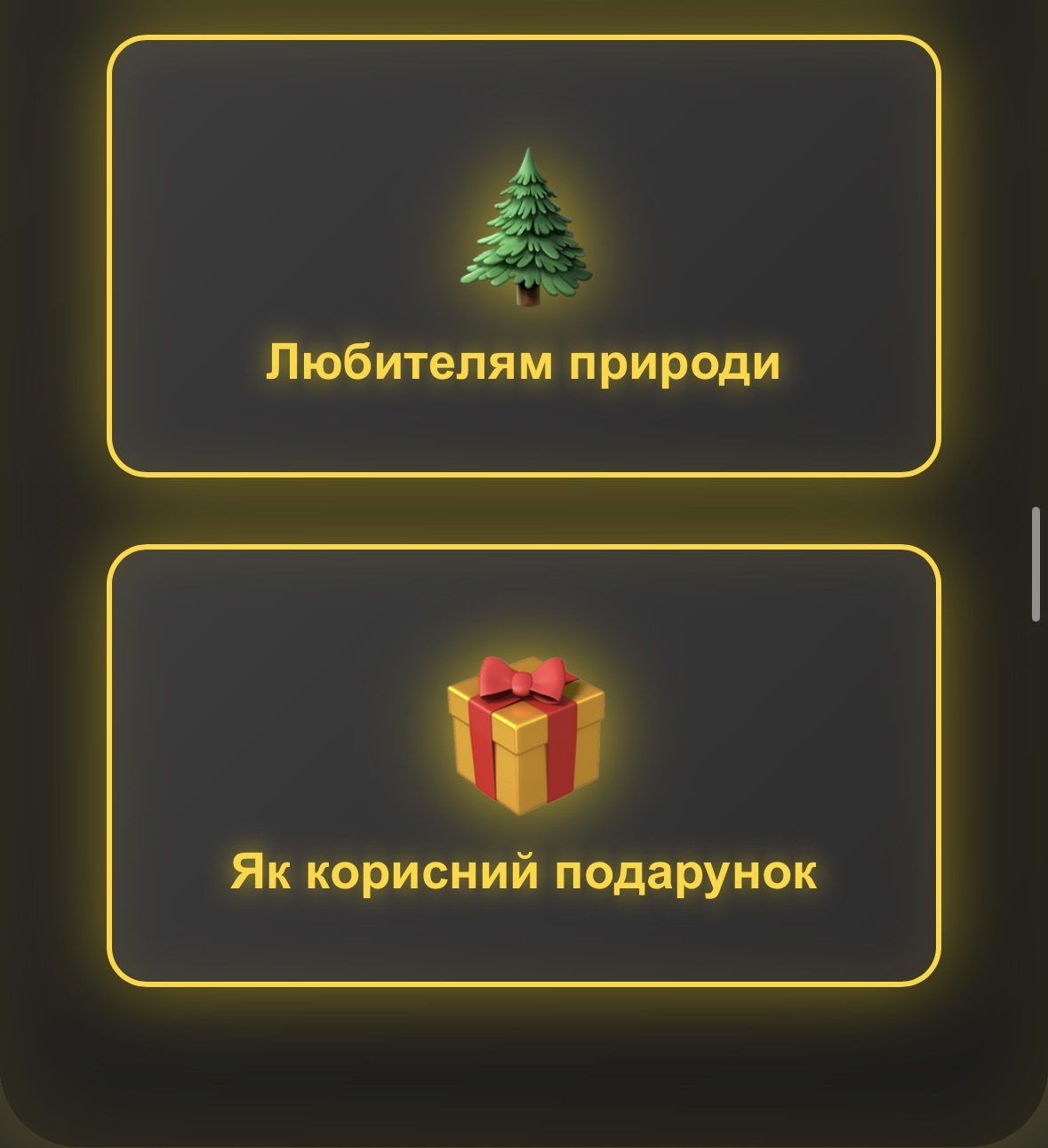1048x1148 pixels.
Task: Open the Як корисний подарунок card
Action: (524, 766)
